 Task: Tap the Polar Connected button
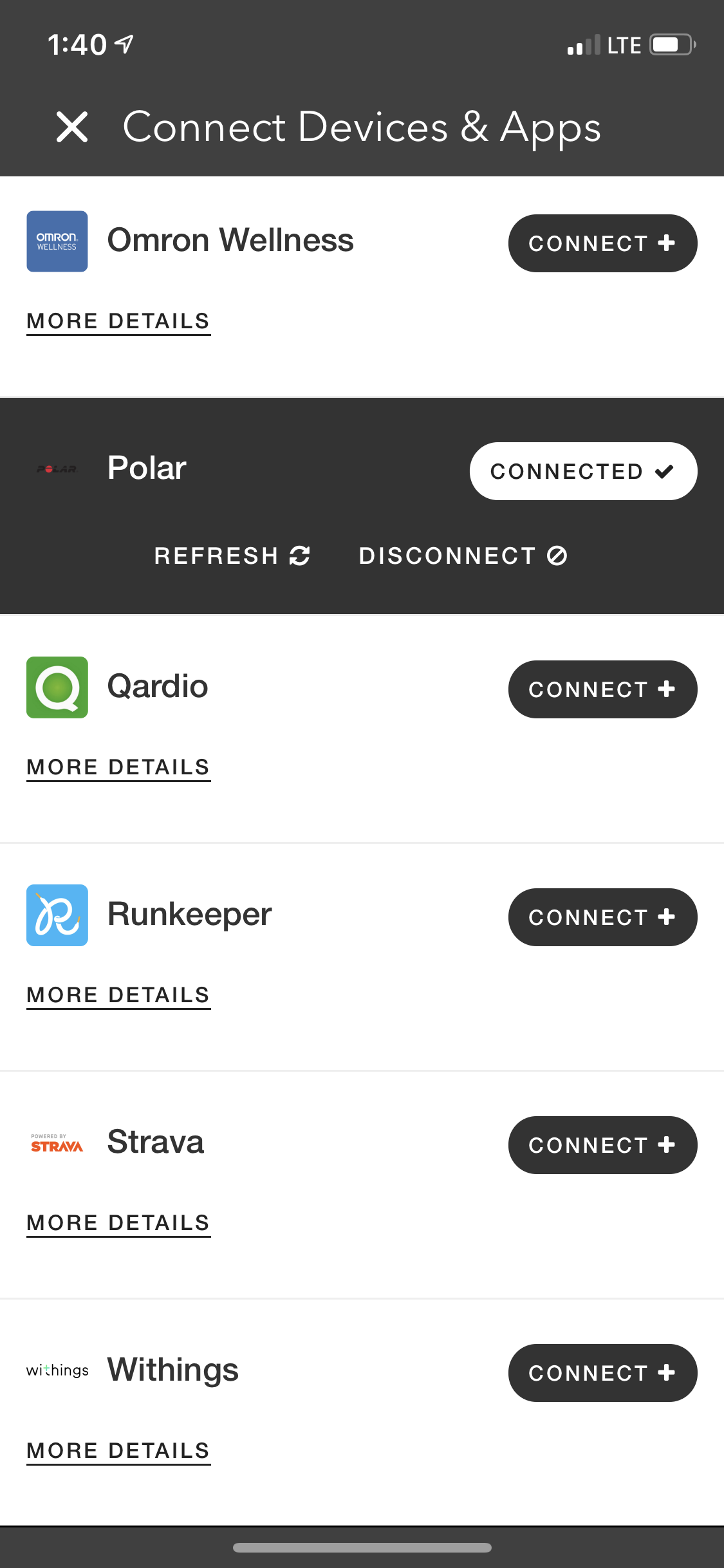(x=583, y=471)
